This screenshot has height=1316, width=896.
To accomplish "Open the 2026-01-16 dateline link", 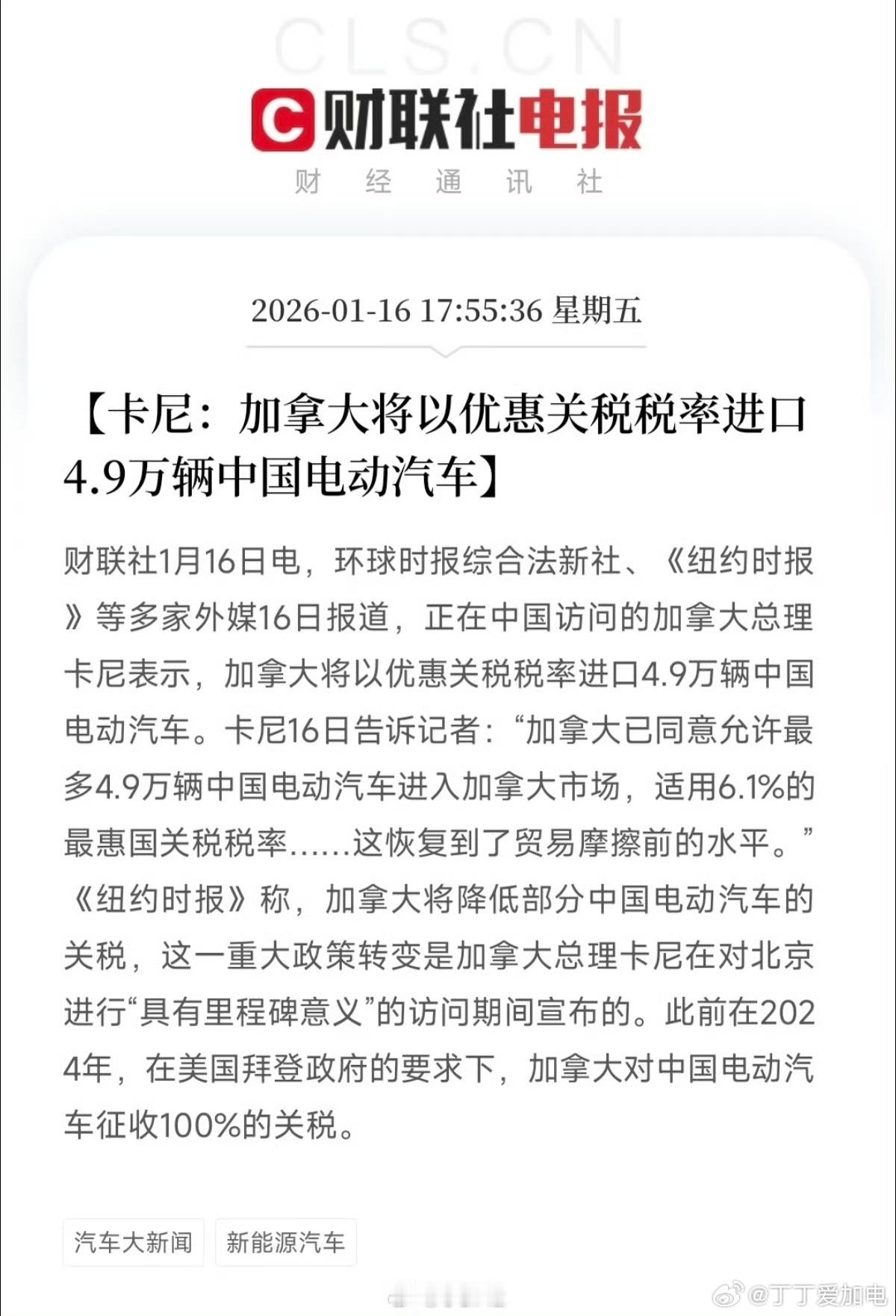I will 448,310.
